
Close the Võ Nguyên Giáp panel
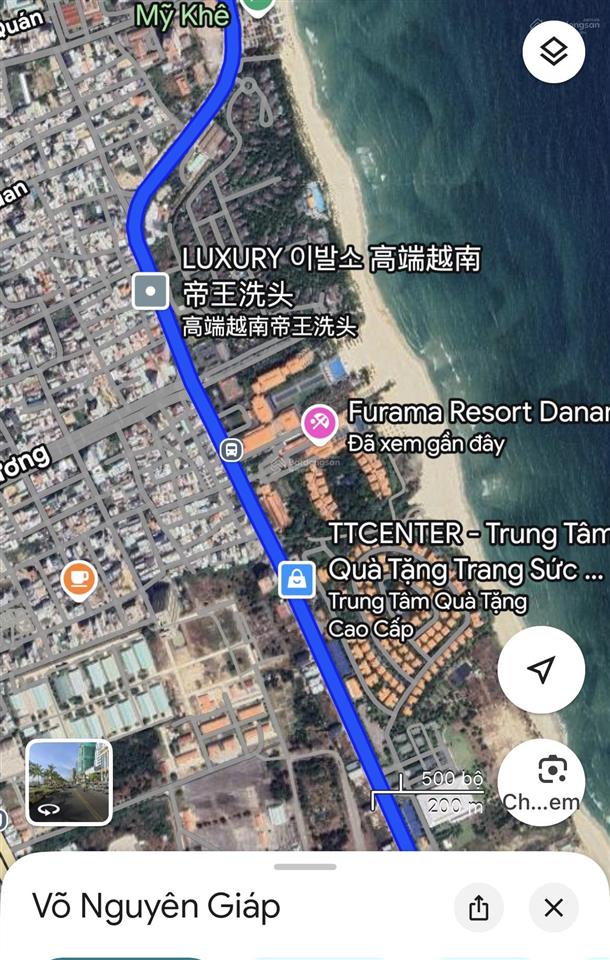(554, 907)
